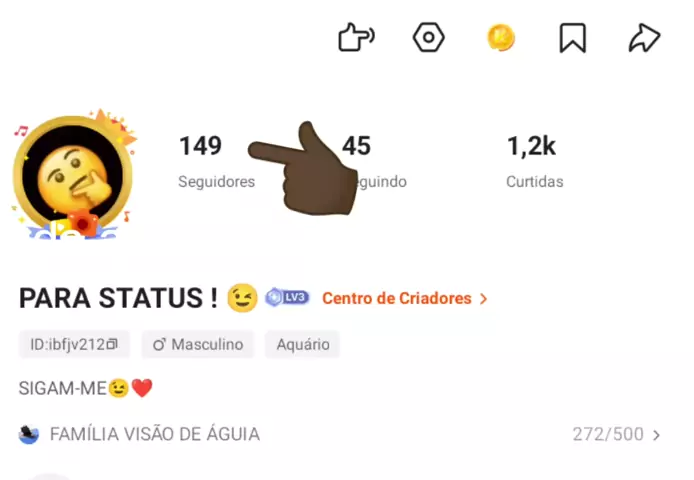Tap the thumbs-up icon in the top bar
Image resolution: width=694 pixels, height=480 pixels.
tap(355, 38)
